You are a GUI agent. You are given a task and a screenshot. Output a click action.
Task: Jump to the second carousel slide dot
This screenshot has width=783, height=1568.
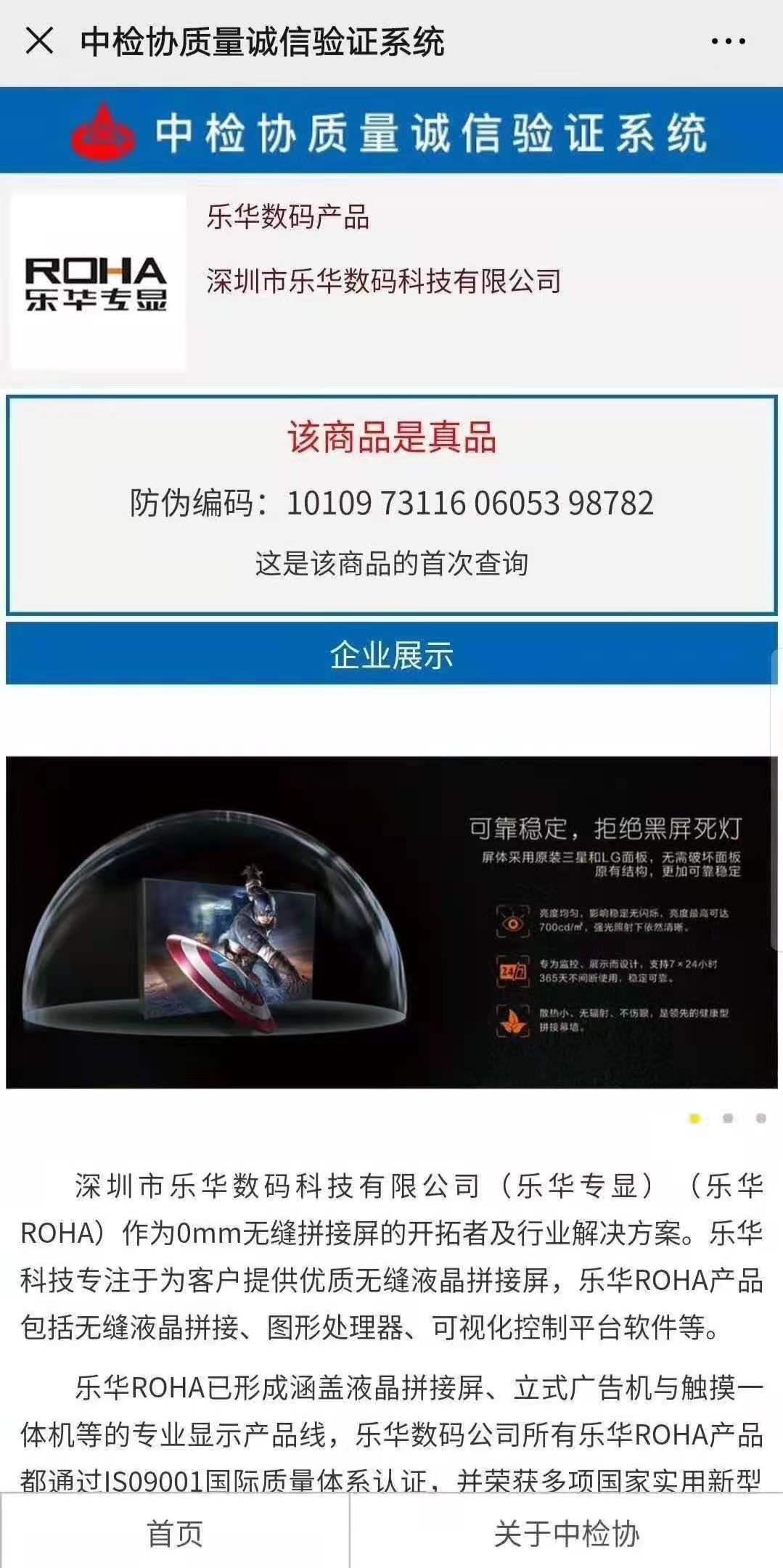coord(728,1118)
